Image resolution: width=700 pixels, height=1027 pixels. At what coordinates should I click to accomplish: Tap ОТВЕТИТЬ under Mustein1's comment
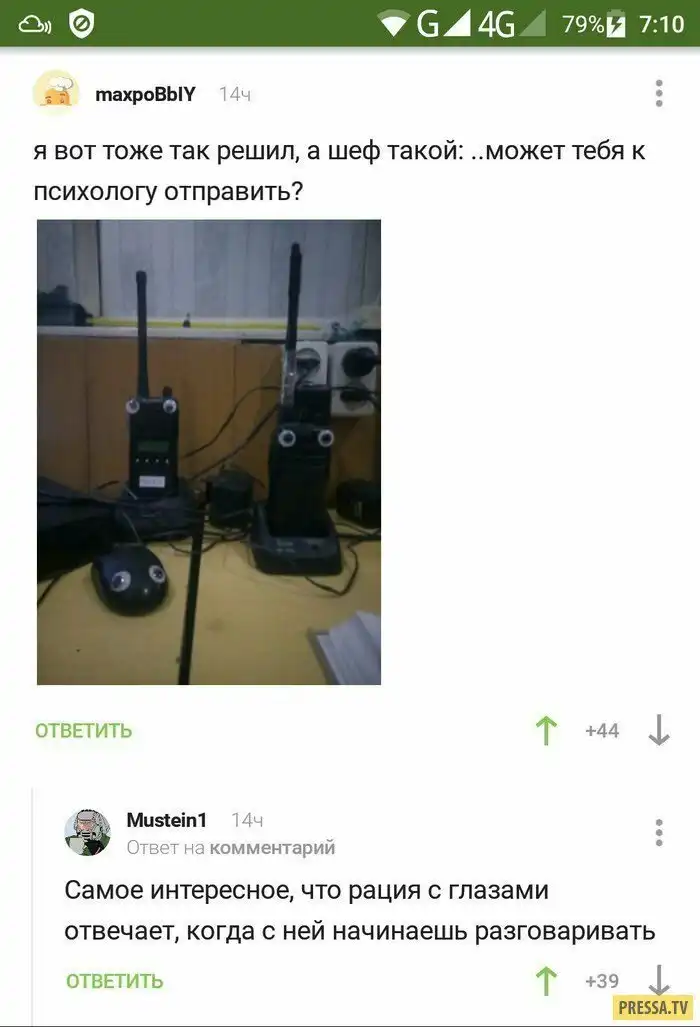coord(115,981)
